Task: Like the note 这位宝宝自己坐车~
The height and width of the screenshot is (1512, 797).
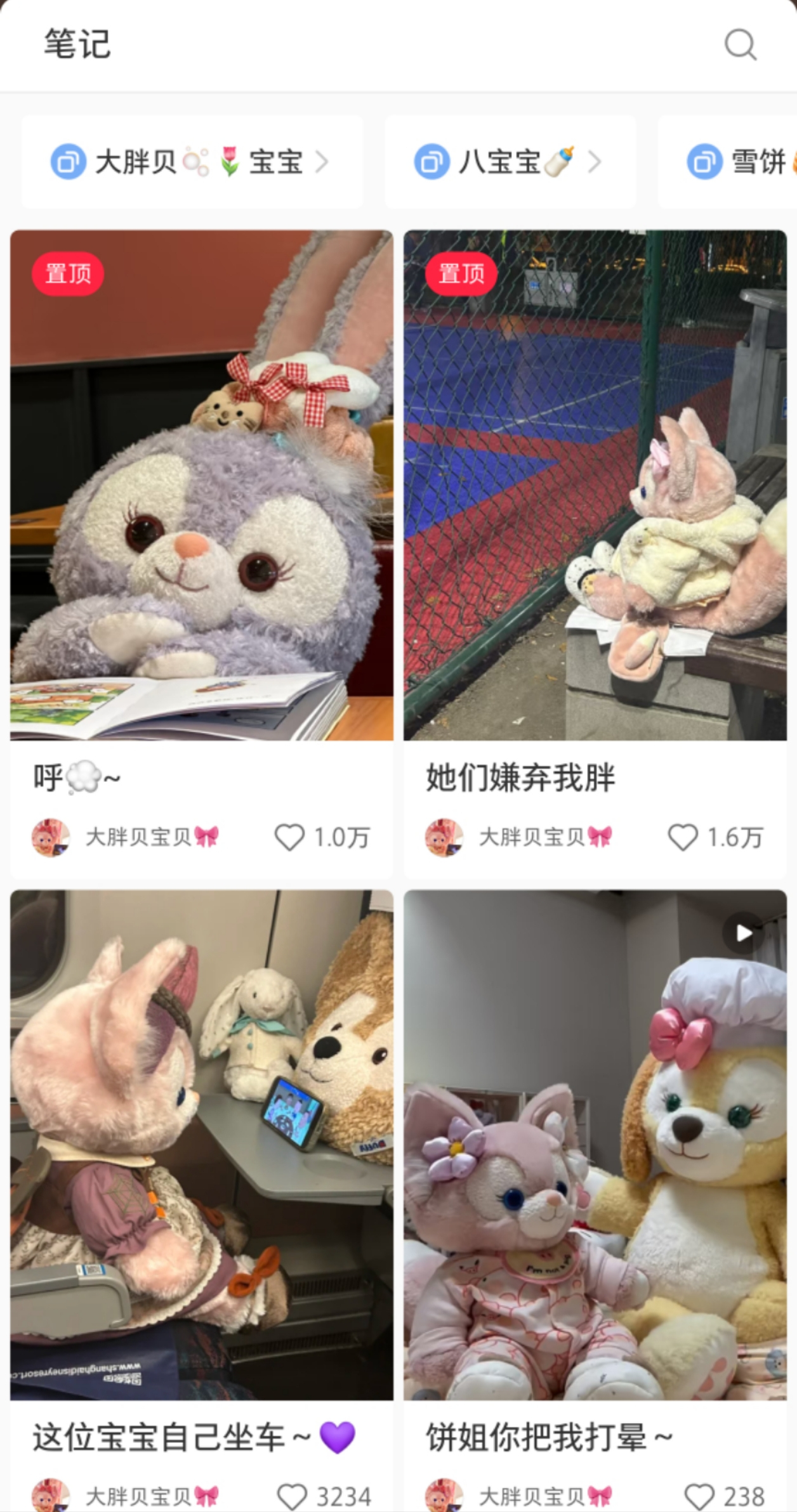Action: click(292, 1497)
